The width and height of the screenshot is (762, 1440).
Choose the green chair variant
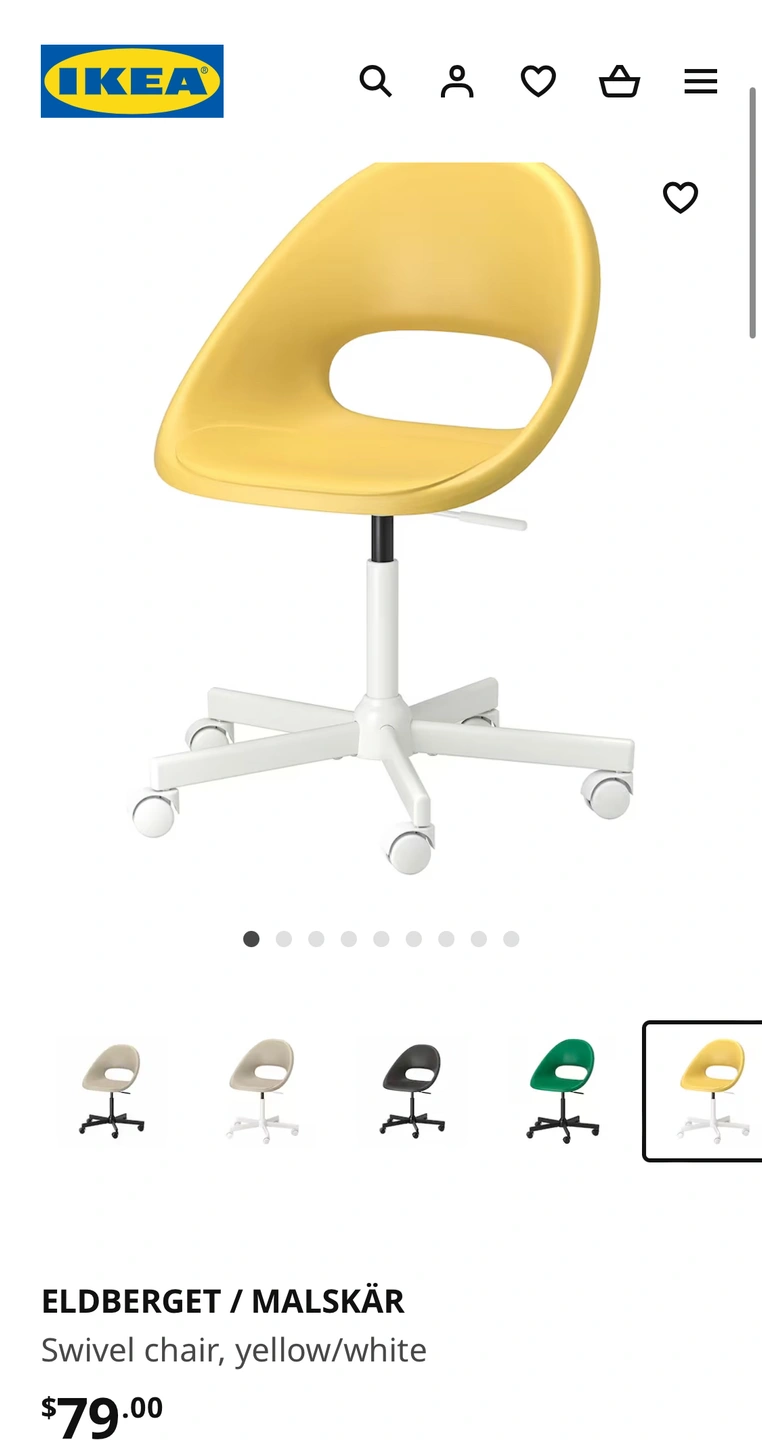[563, 1090]
